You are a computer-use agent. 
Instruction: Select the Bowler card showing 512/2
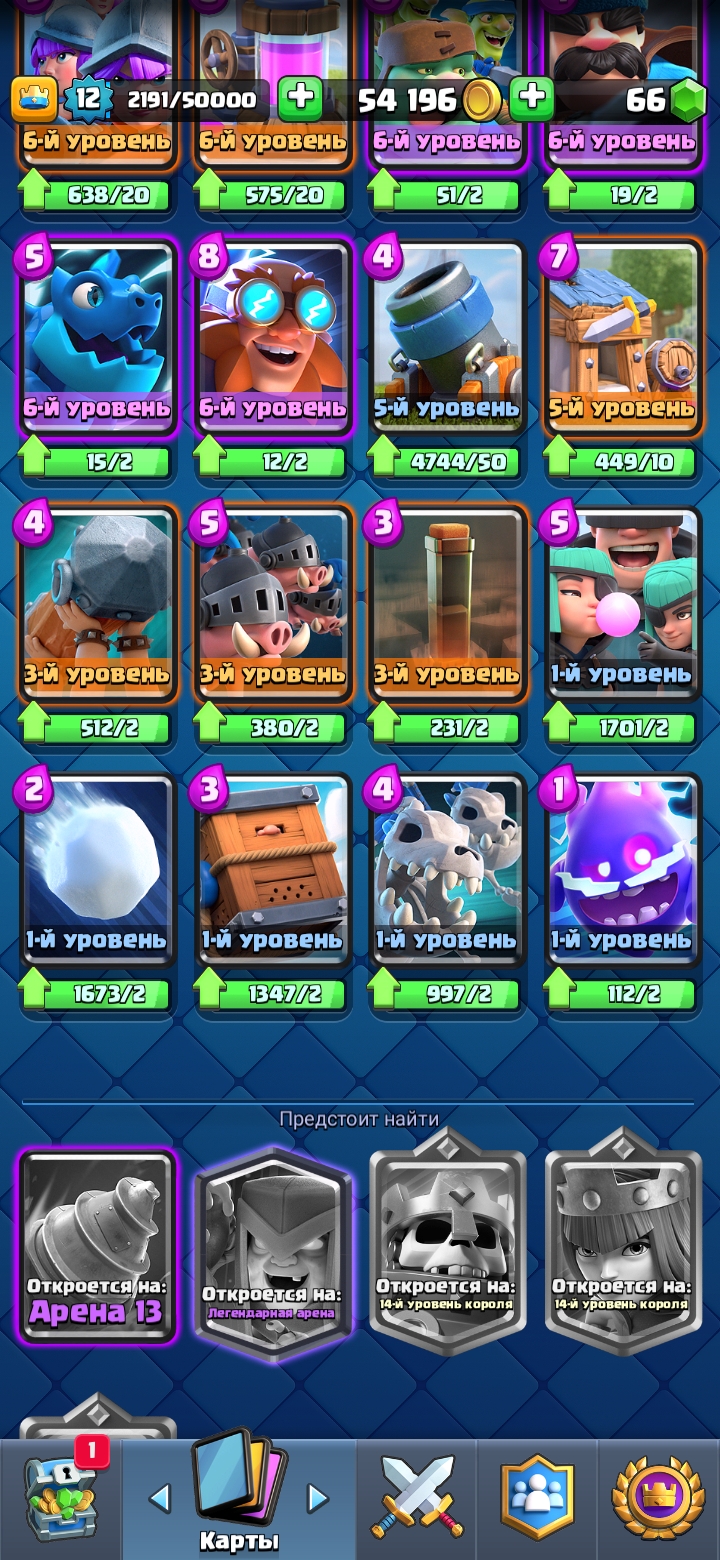click(97, 603)
